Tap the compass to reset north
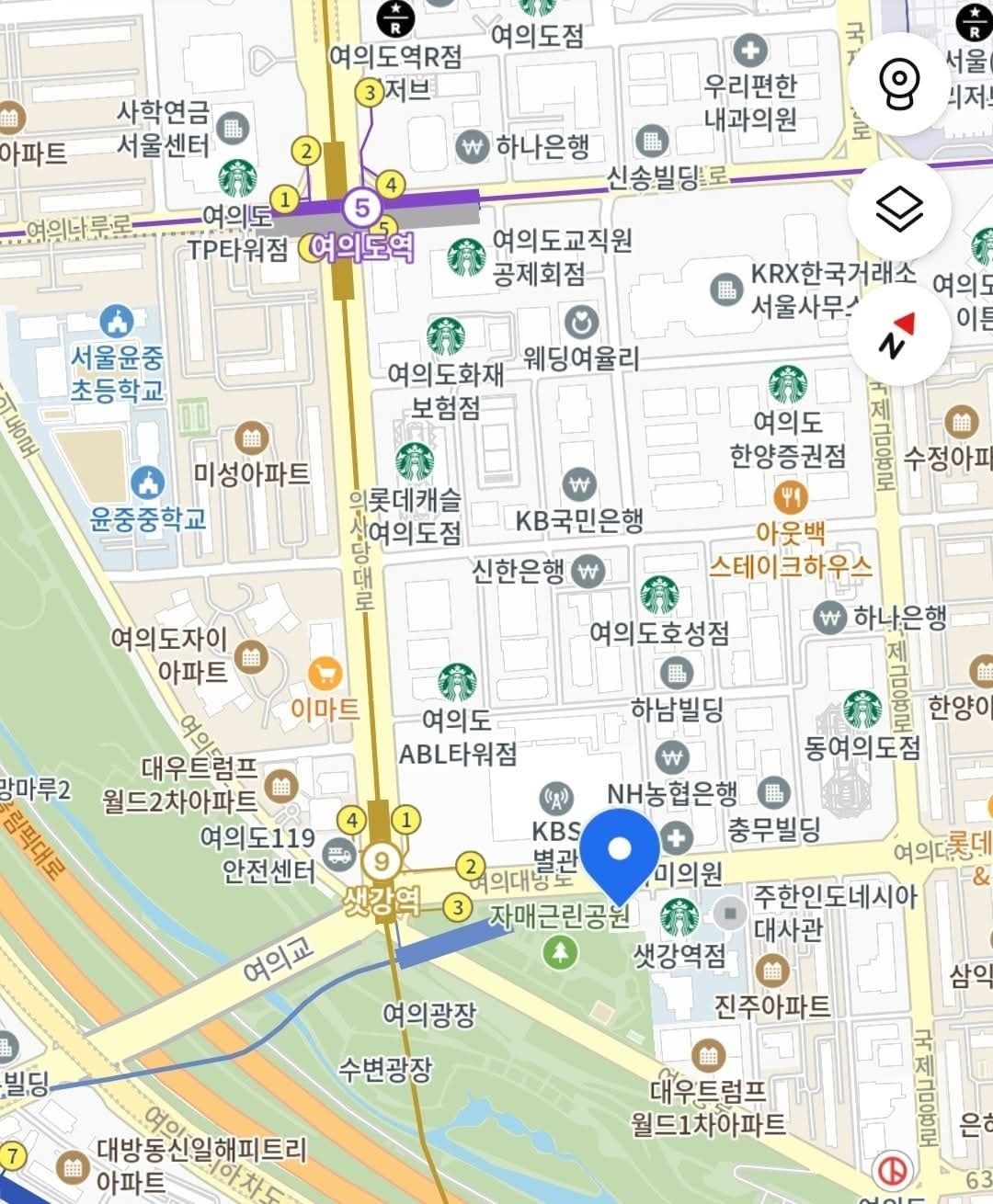Screen dimensions: 993x1204 point(898,336)
